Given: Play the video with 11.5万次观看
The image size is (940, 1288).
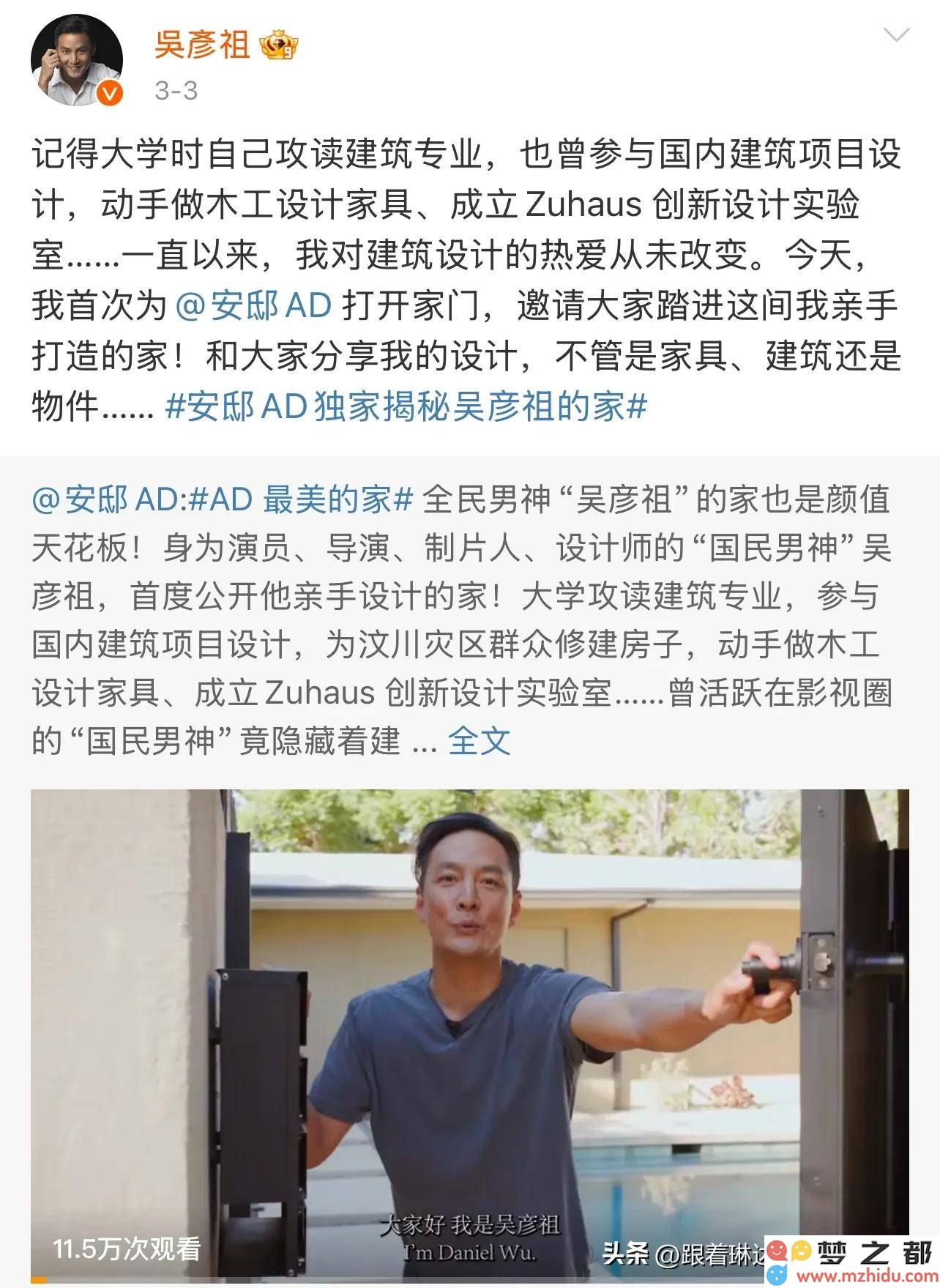Looking at the screenshot, I should 469,1034.
